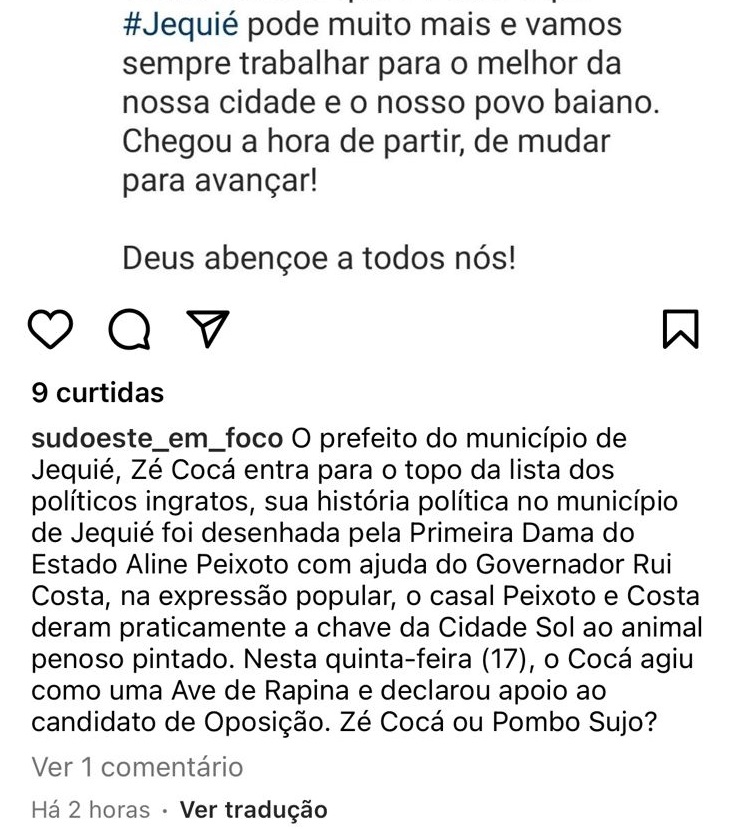Open the sudoeste_em_foco profile
This screenshot has height=829, width=729.
pyautogui.click(x=159, y=438)
